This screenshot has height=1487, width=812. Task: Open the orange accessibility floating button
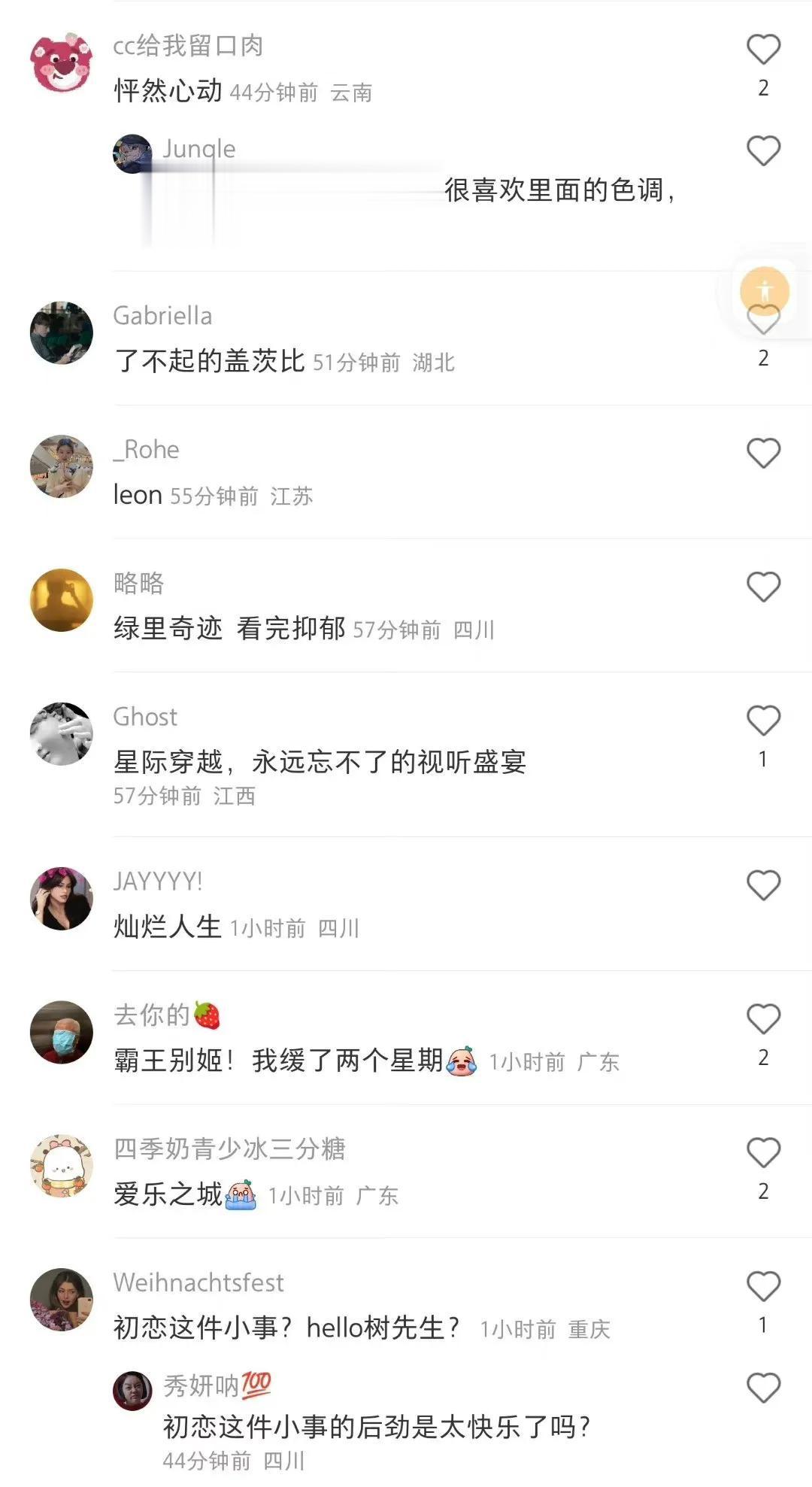[765, 290]
